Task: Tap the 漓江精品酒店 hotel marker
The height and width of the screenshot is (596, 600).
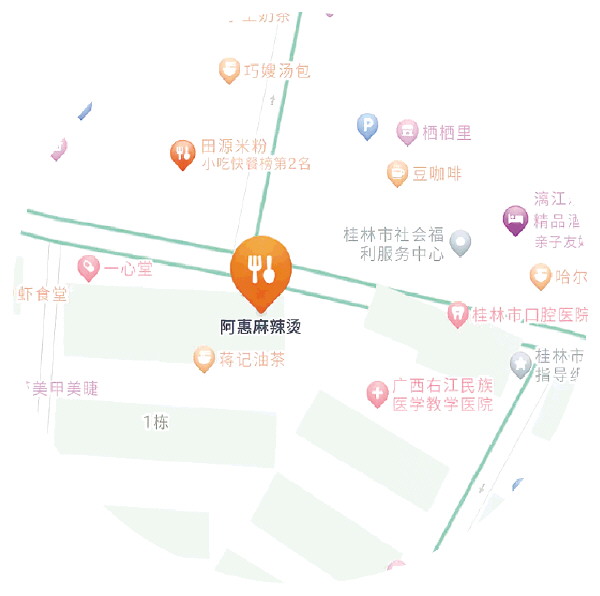Action: (x=515, y=219)
